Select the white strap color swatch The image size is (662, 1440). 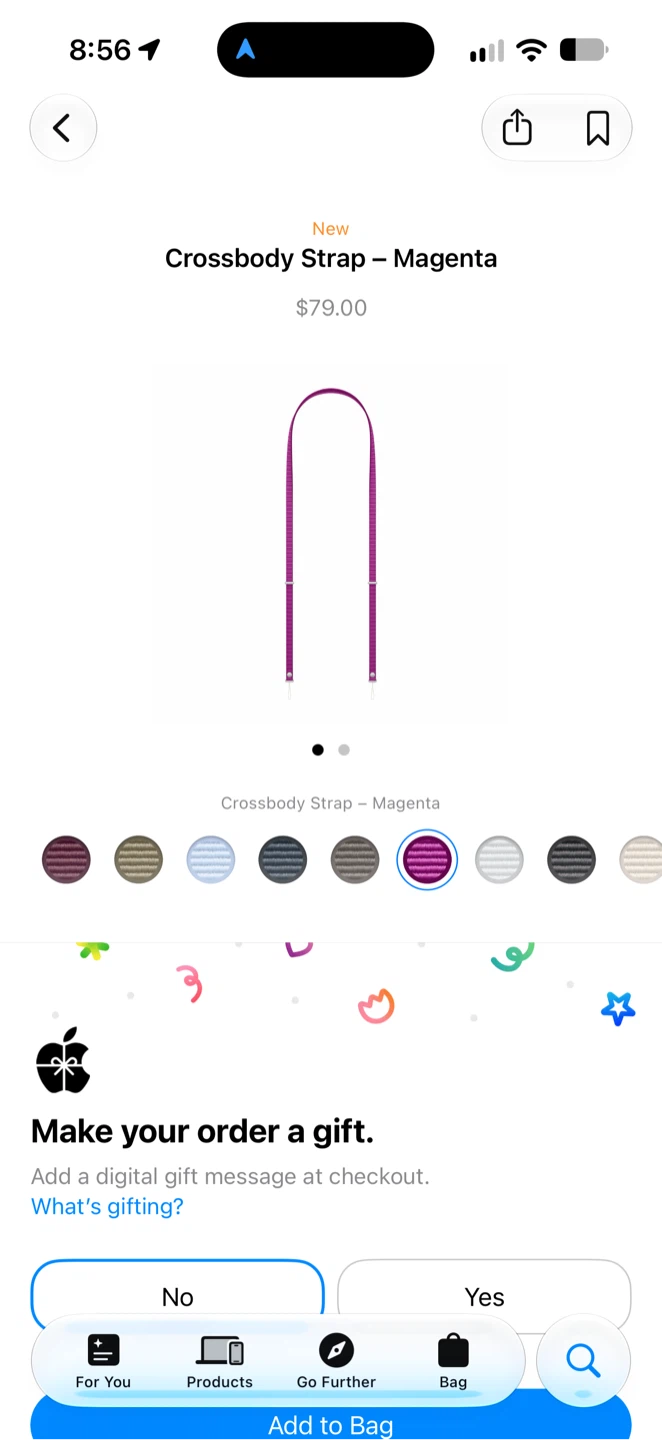pyautogui.click(x=499, y=860)
